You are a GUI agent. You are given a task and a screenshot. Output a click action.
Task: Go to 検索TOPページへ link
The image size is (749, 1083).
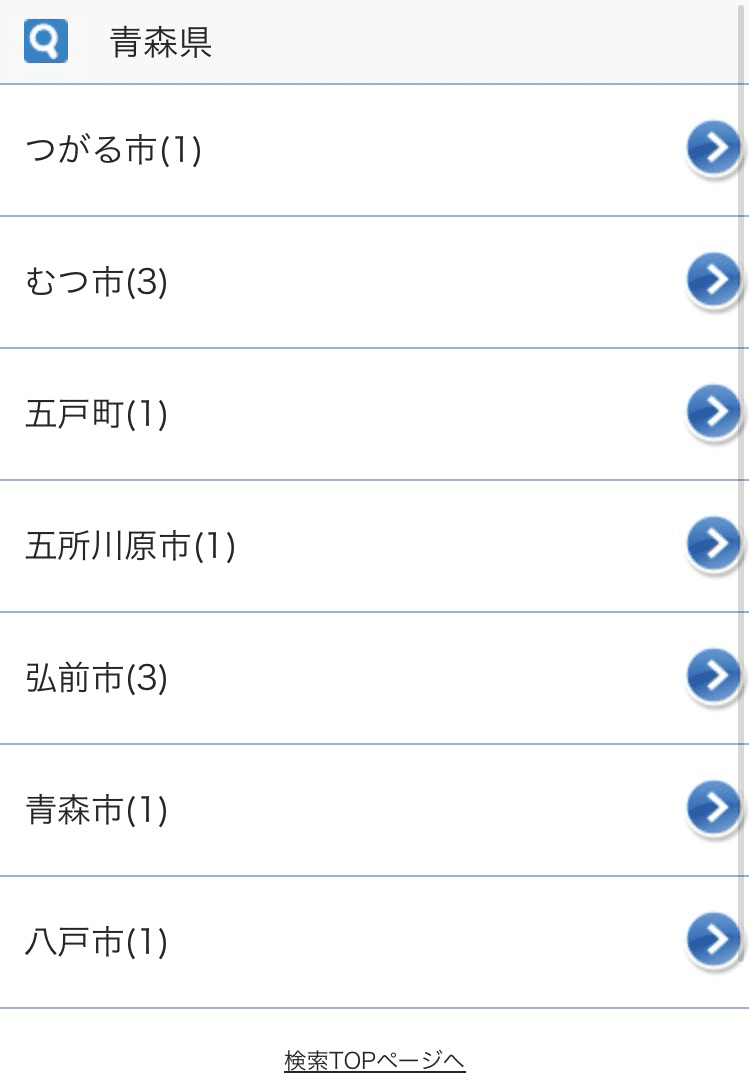click(x=374, y=1060)
